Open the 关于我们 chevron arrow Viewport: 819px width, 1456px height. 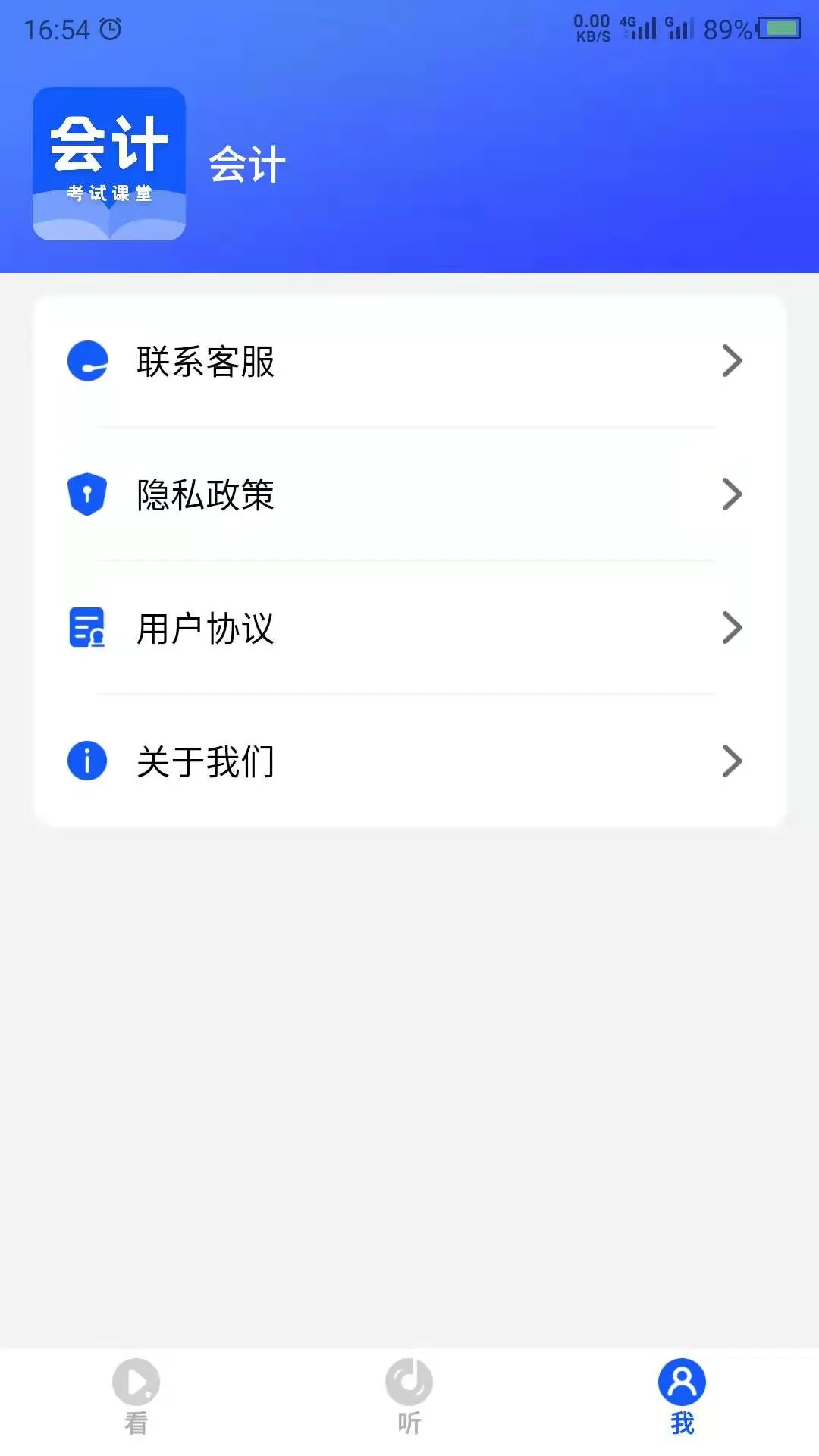coord(730,761)
